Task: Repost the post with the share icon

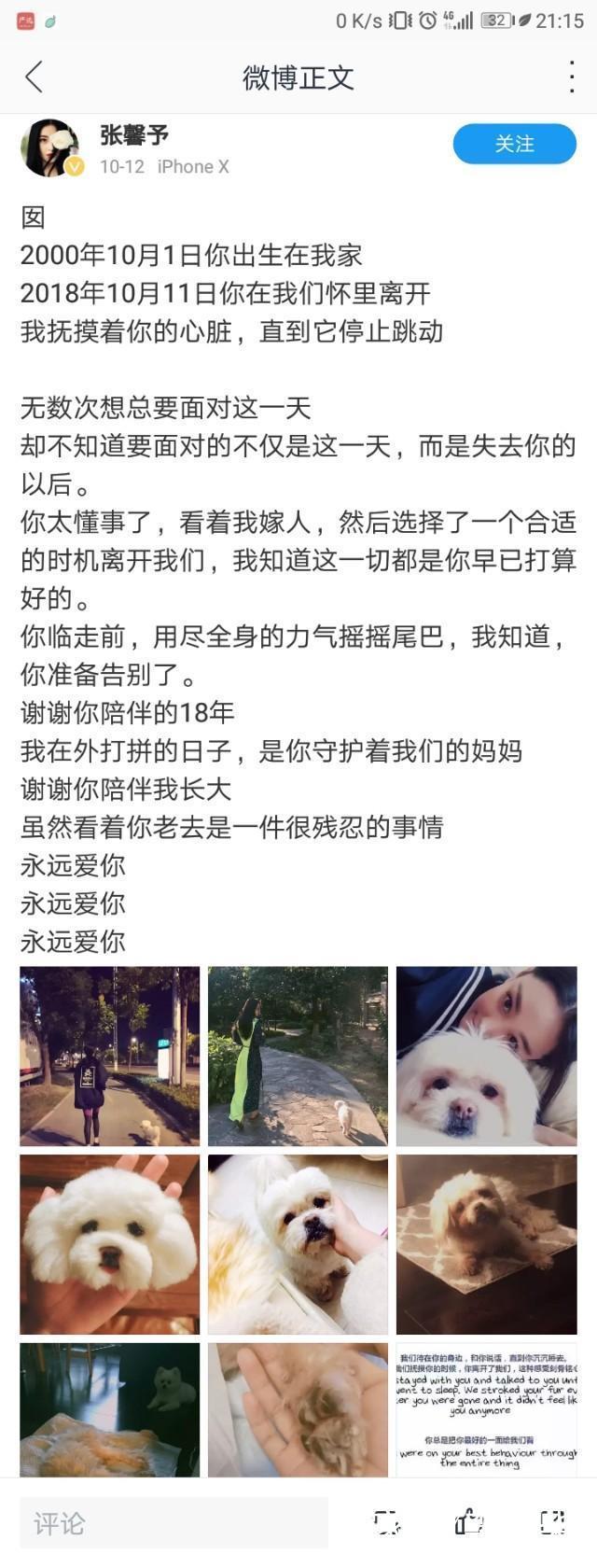Action: pyautogui.click(x=552, y=1523)
